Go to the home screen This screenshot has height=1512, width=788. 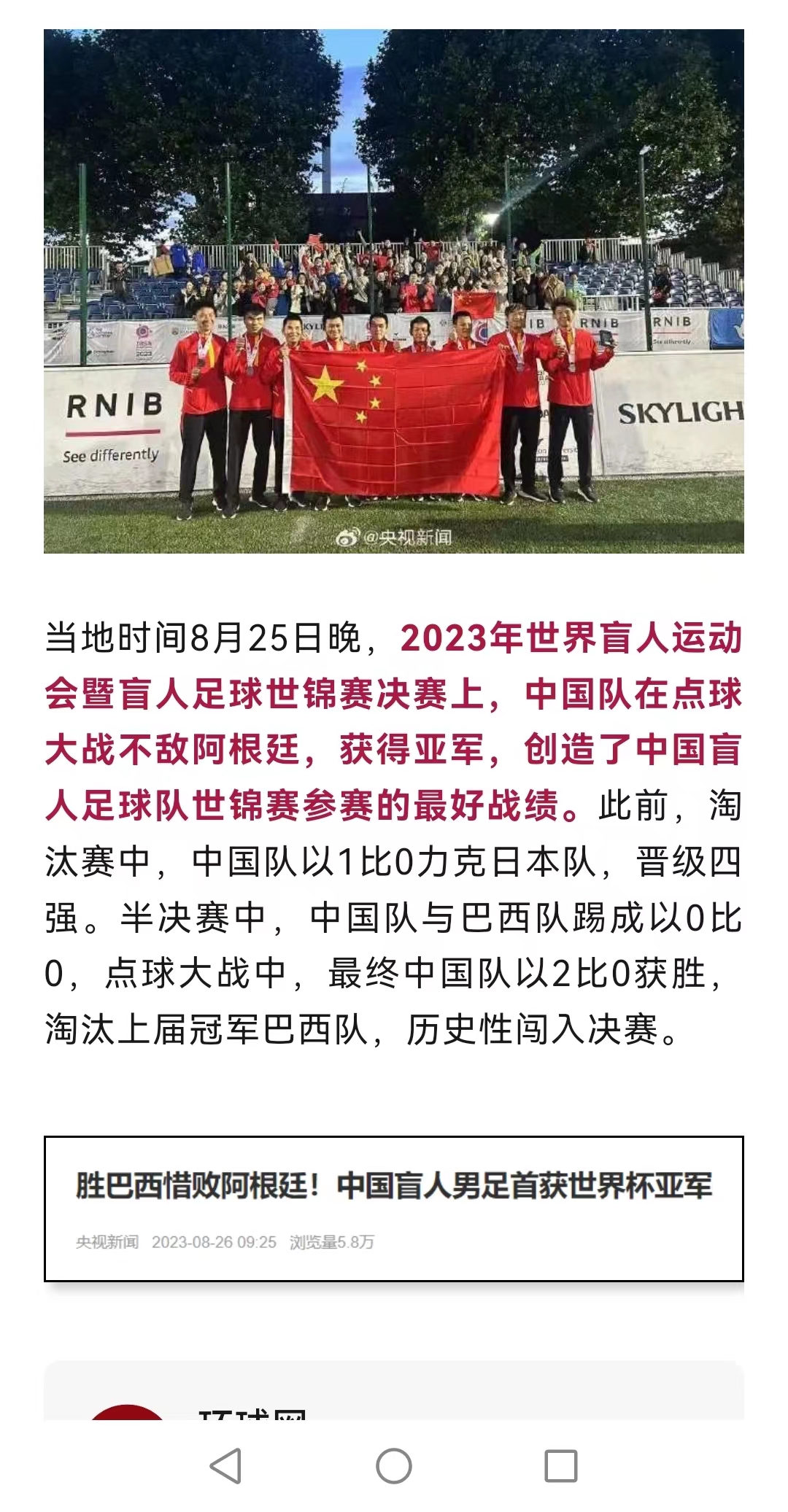pyautogui.click(x=394, y=1466)
